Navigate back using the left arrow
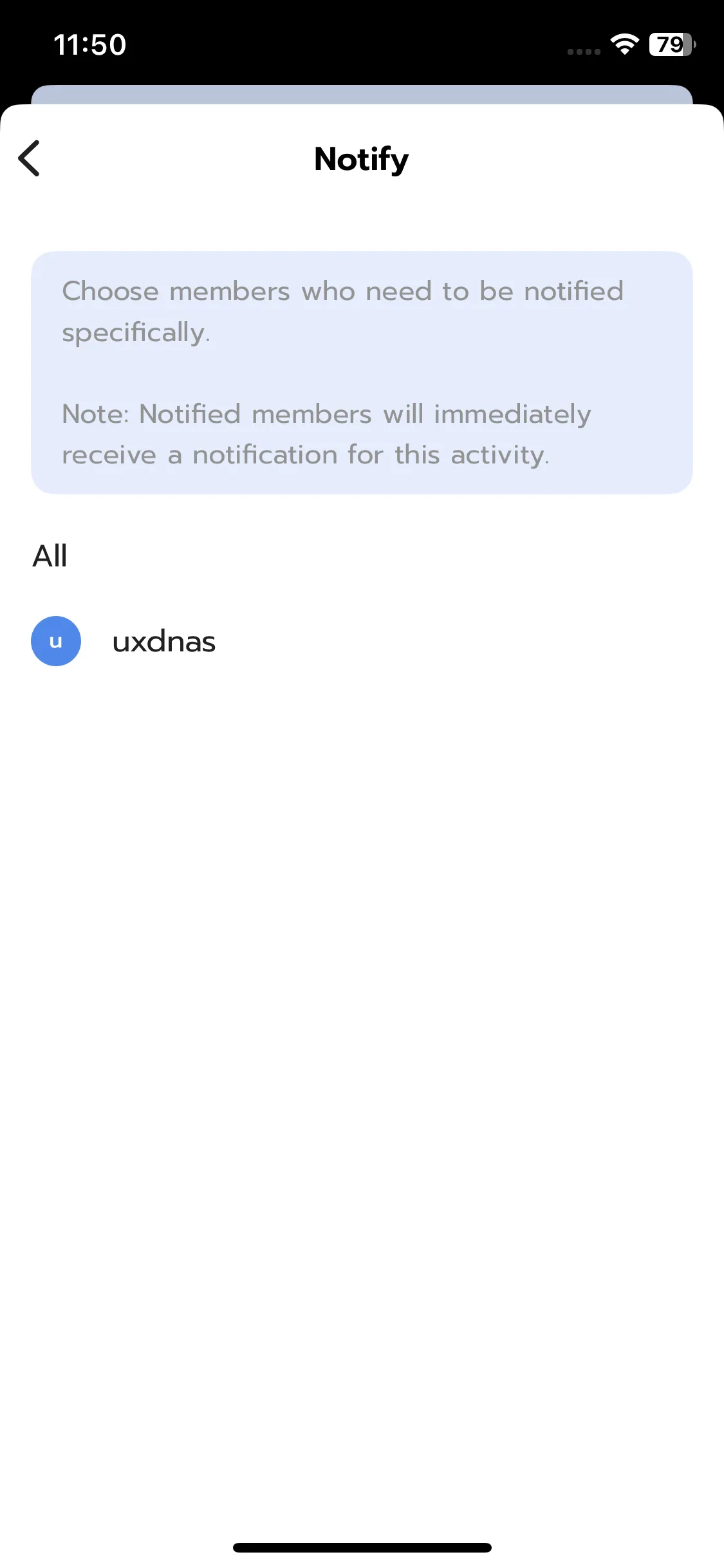The height and width of the screenshot is (1568, 724). pyautogui.click(x=29, y=158)
